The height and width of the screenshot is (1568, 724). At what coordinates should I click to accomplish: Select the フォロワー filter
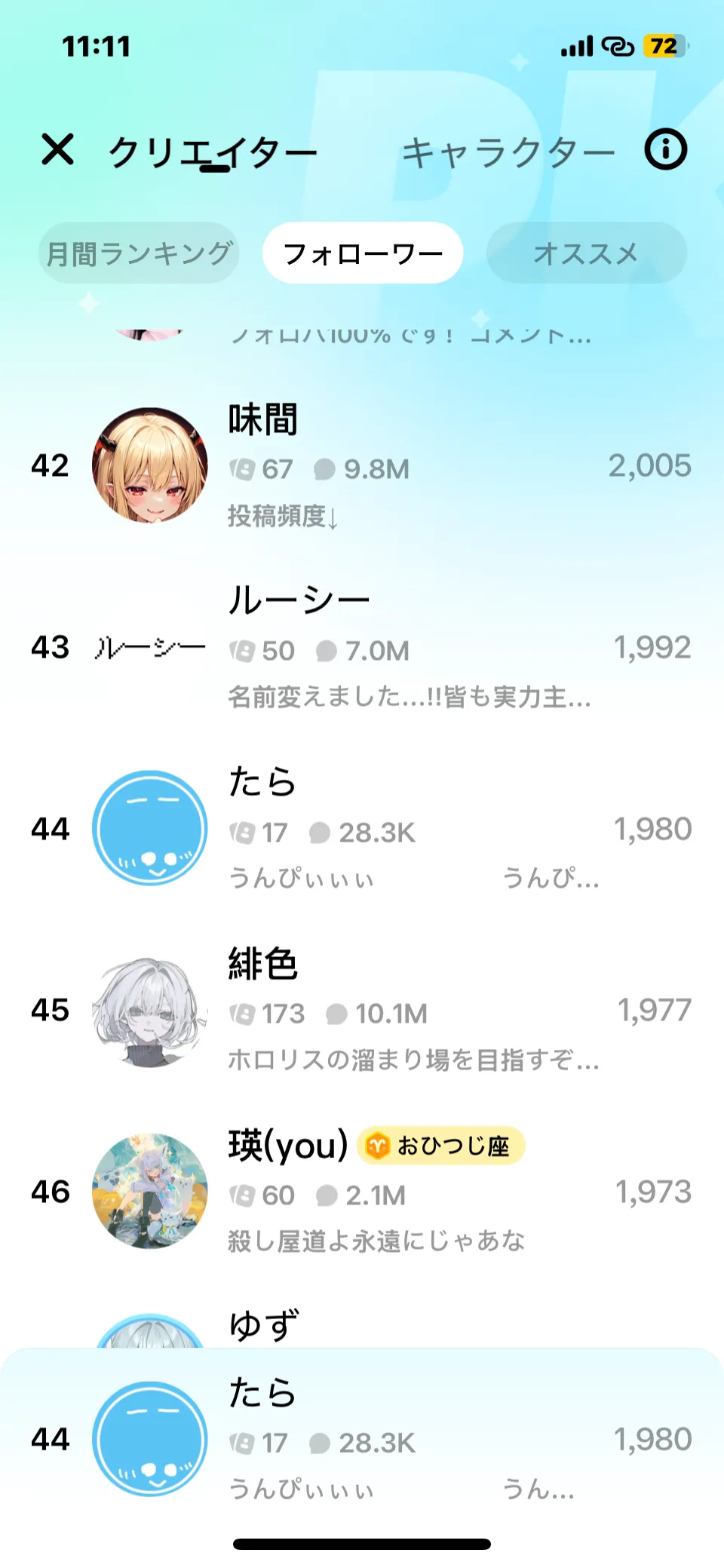click(x=363, y=253)
